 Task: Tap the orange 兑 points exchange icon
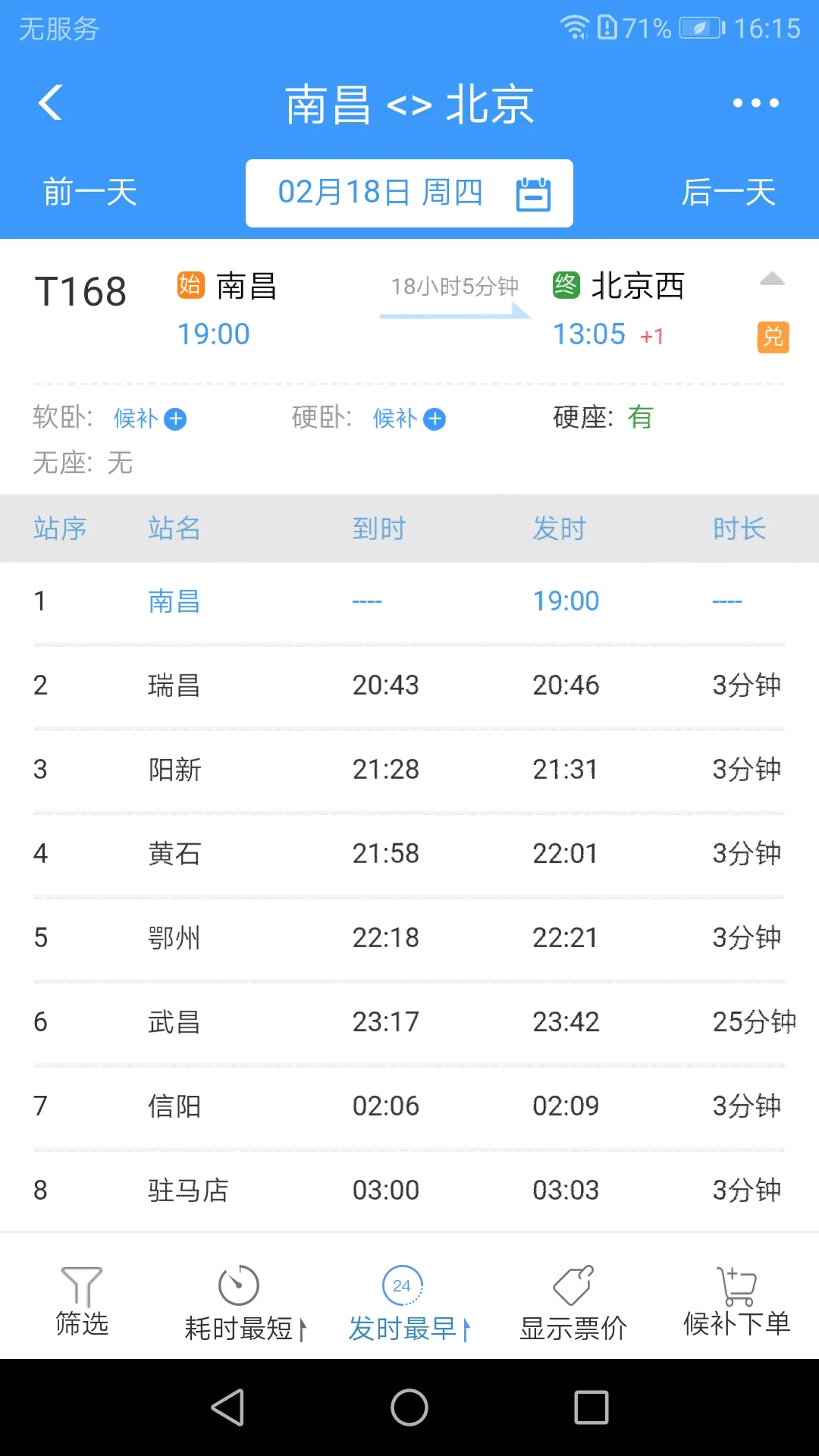[772, 336]
